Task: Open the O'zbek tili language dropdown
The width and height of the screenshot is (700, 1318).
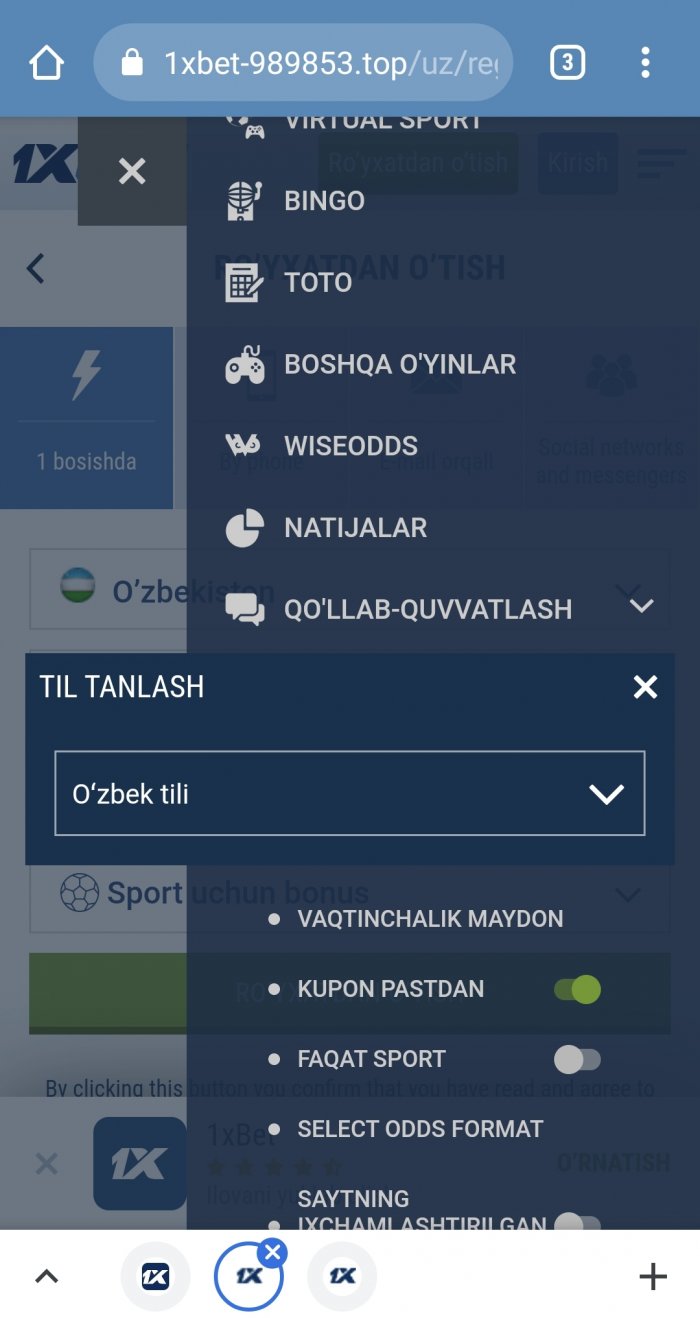Action: tap(350, 794)
